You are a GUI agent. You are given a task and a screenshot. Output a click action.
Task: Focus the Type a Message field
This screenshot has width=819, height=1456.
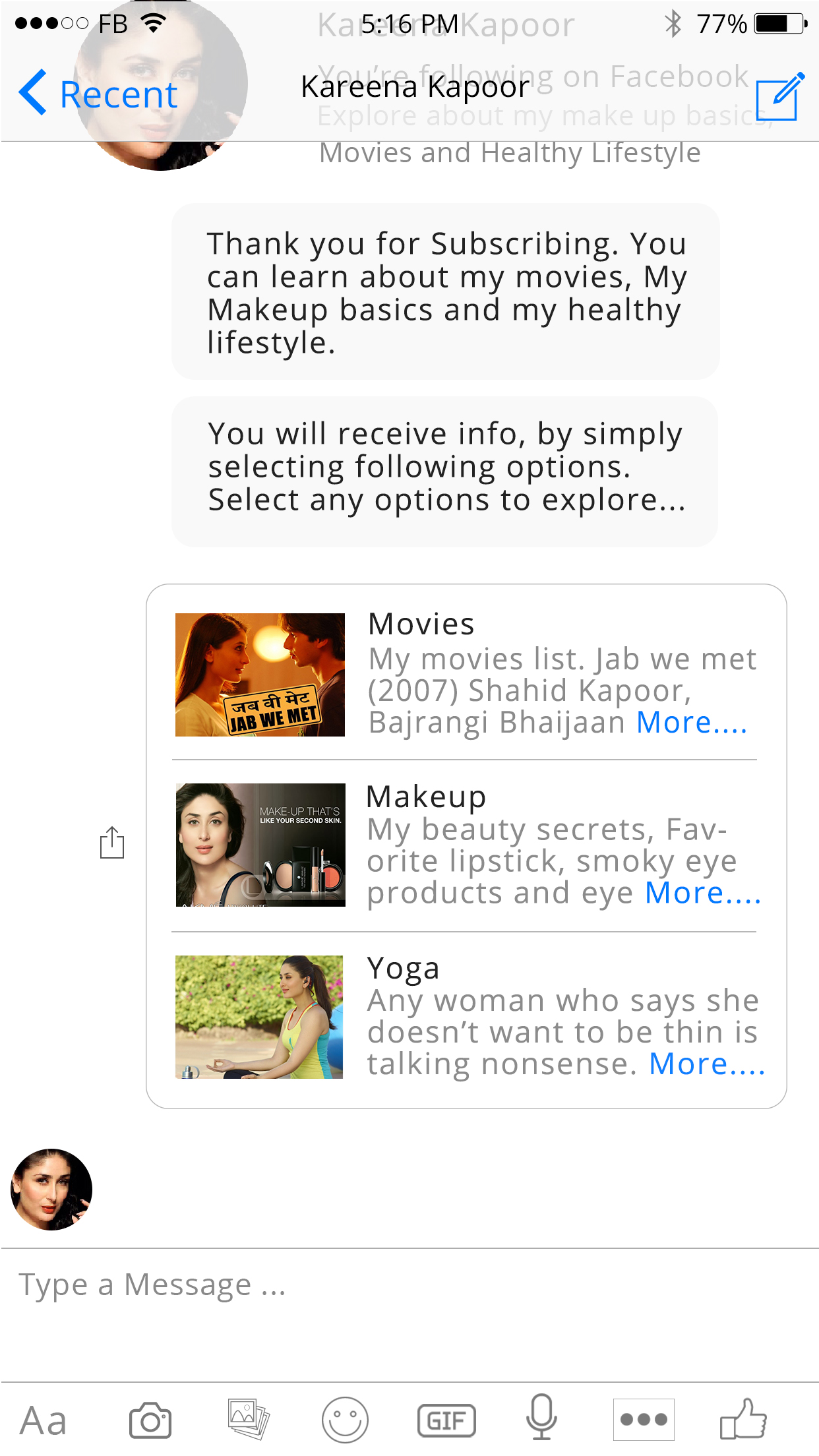pos(409,1285)
